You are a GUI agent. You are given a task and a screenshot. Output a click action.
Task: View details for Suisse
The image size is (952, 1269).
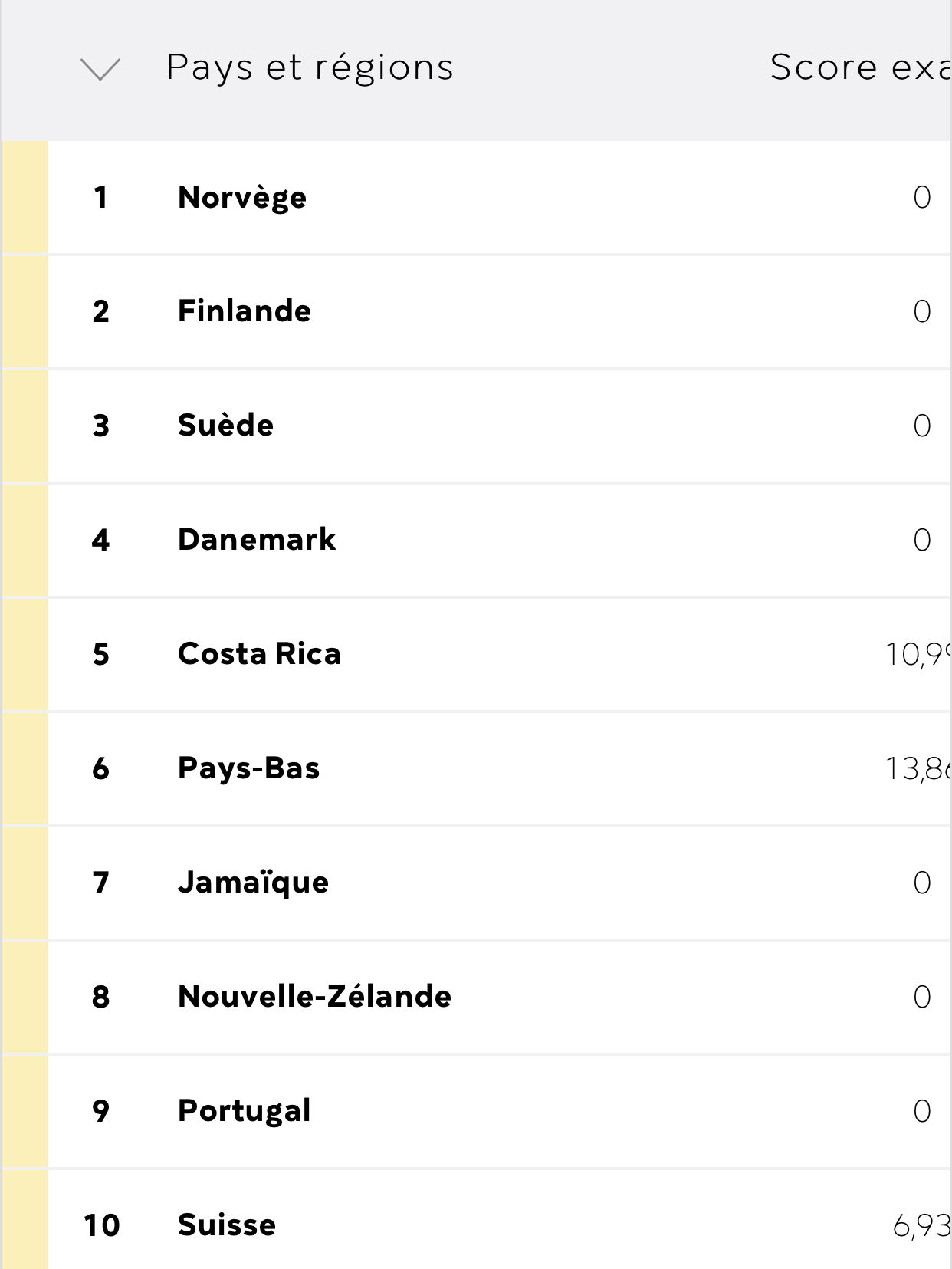coord(226,1225)
